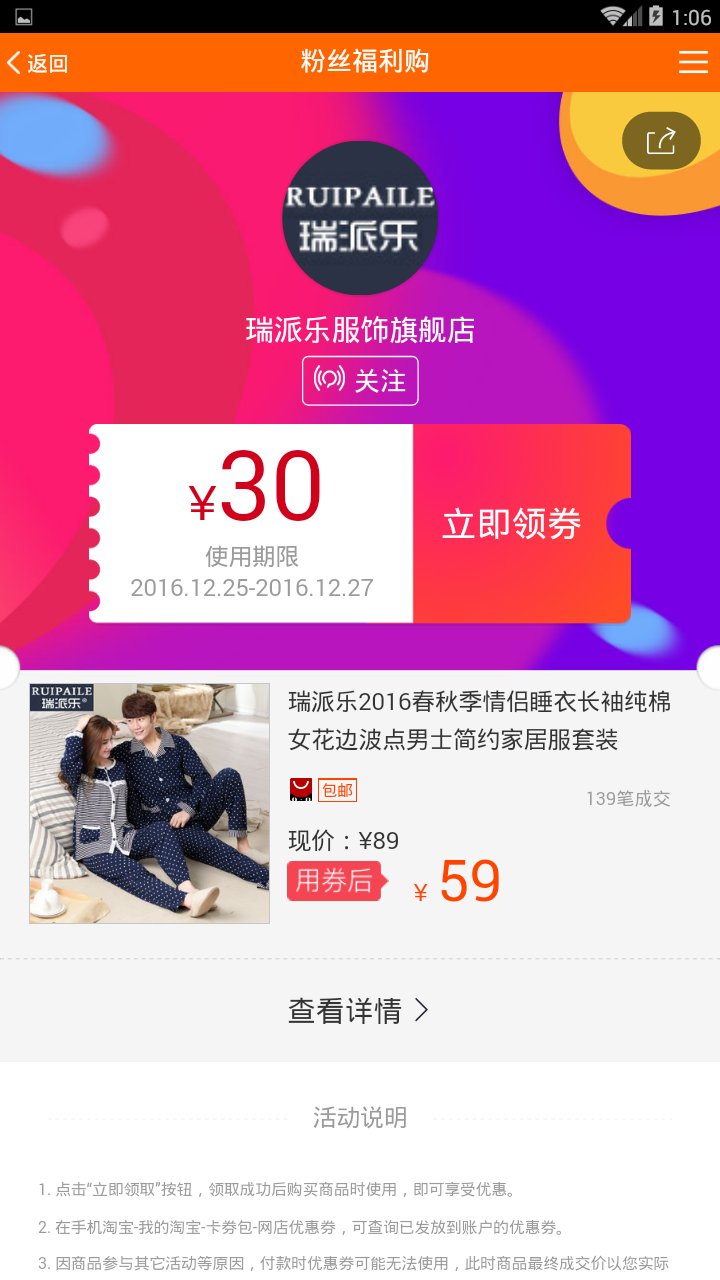Claim the ¥30 coupon via 立即领券
Screen dimensions: 720x1280
(512, 524)
